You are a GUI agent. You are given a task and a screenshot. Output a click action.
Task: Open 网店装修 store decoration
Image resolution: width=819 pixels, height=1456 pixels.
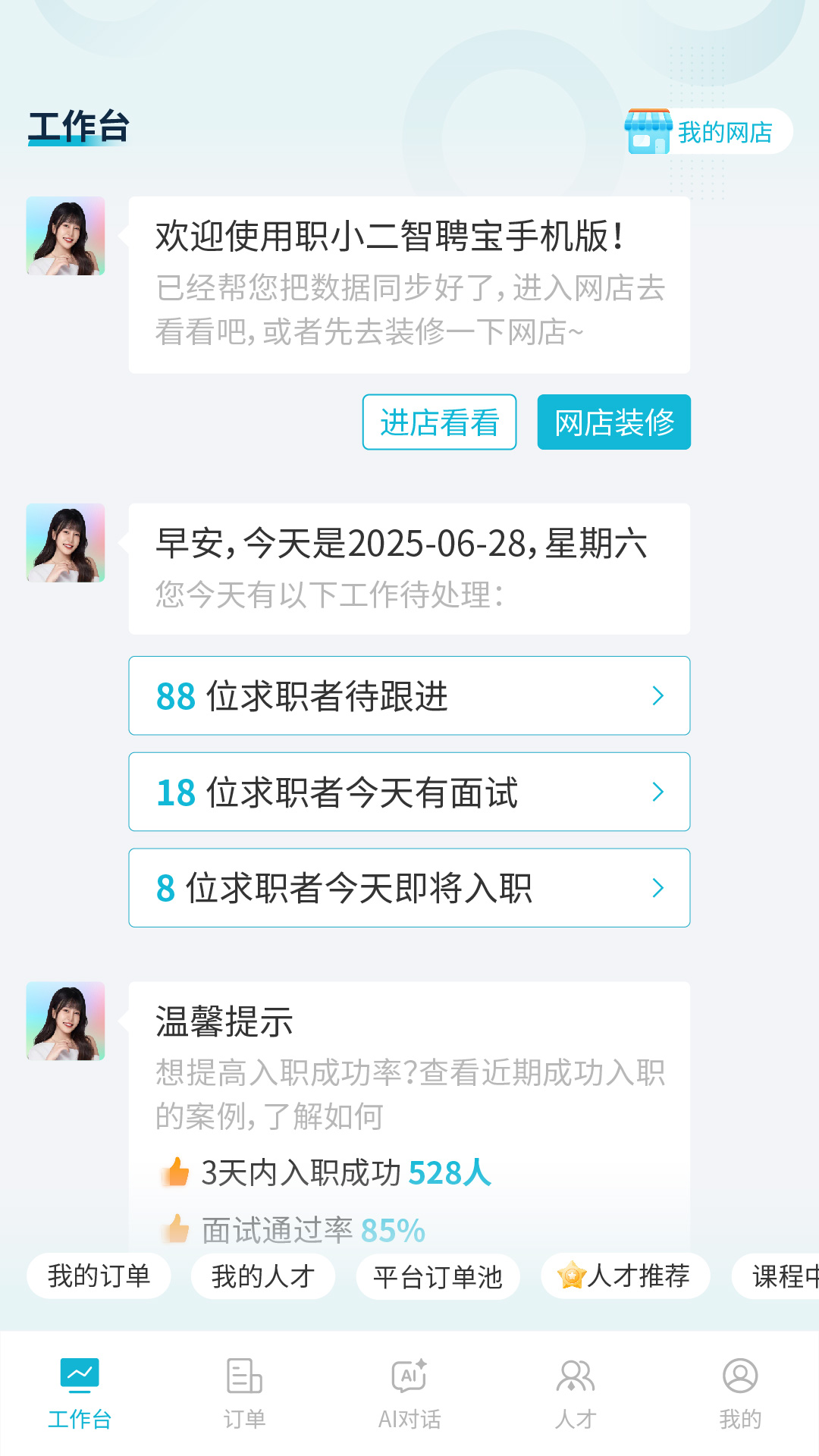(x=613, y=422)
